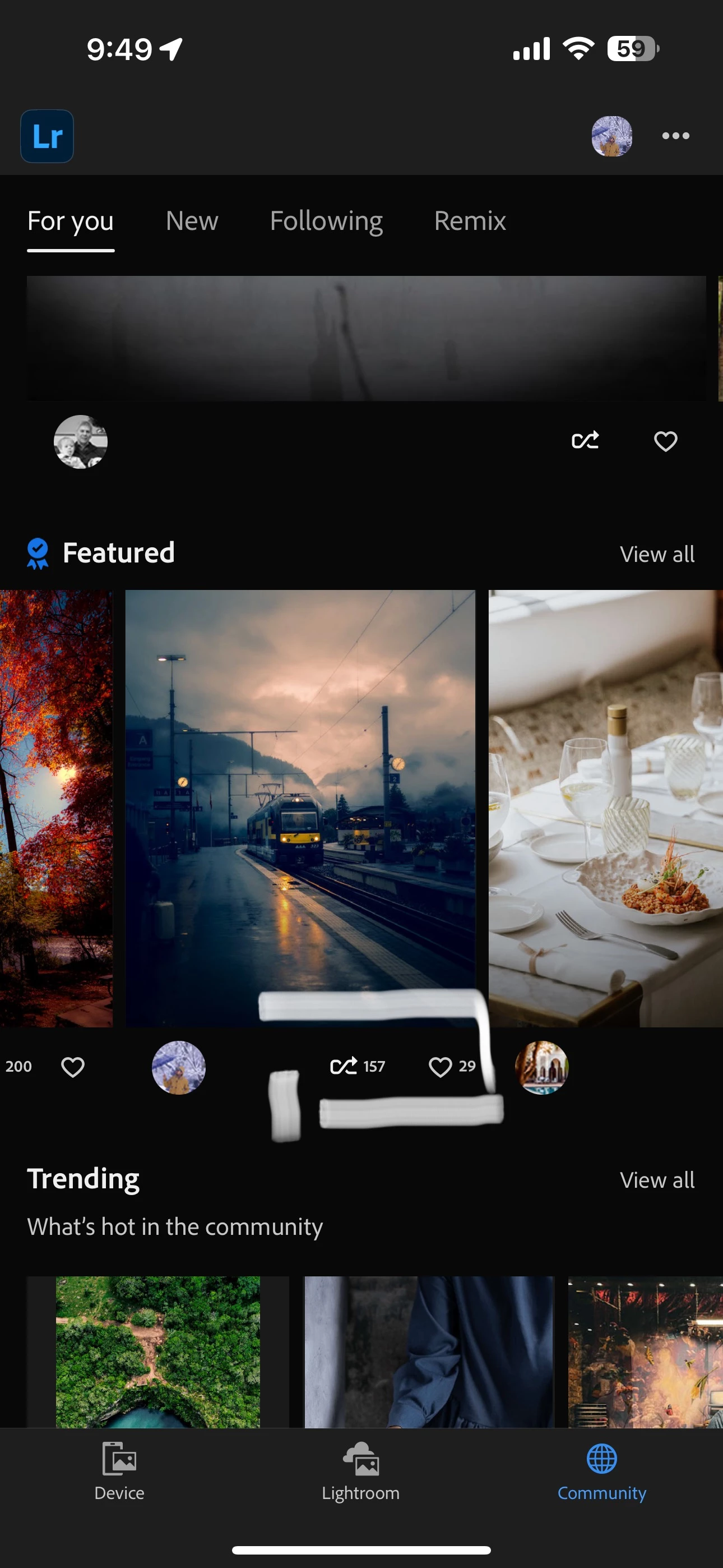
Task: Switch to the Following tab
Action: [326, 221]
